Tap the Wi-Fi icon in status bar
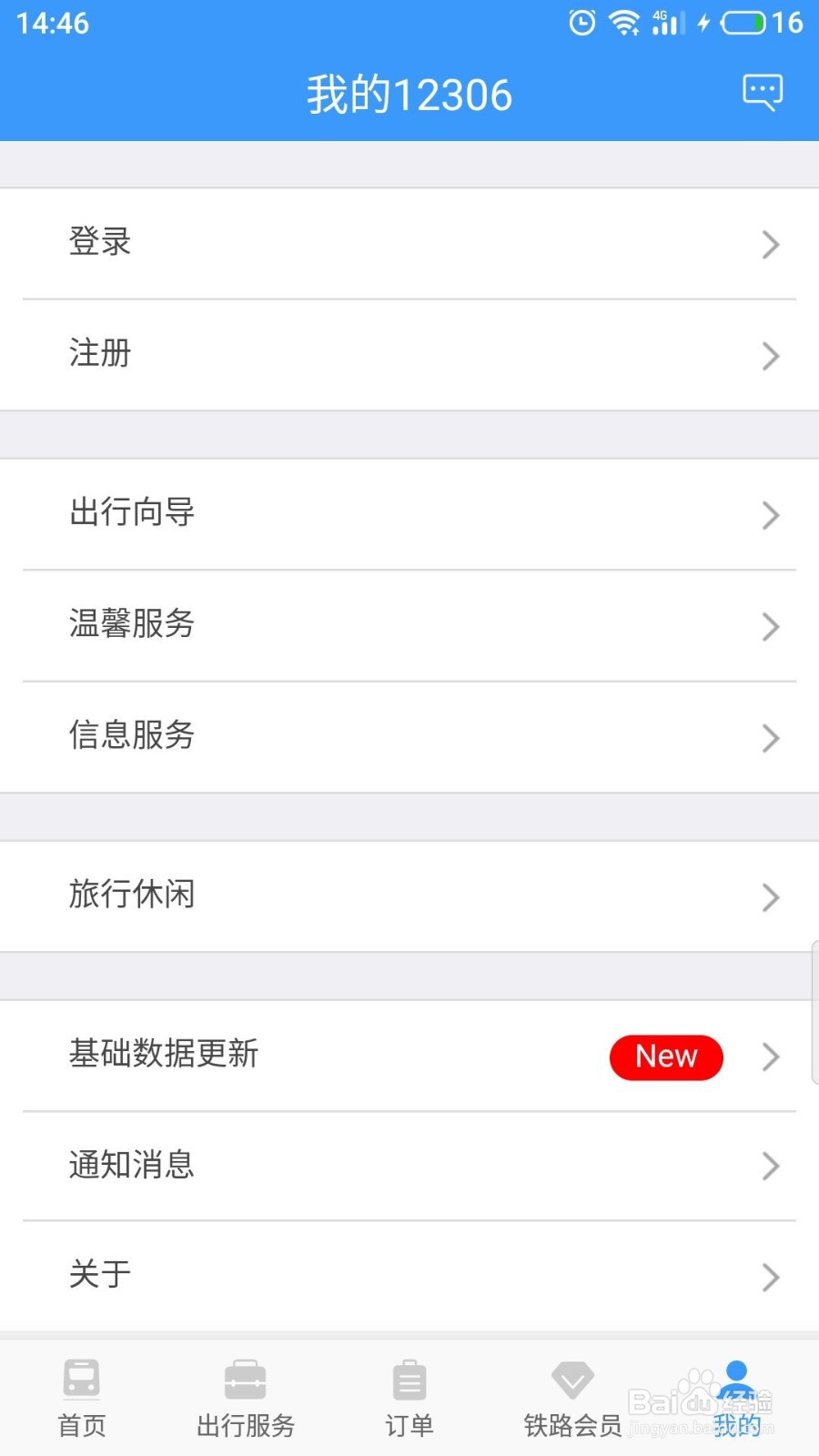 click(624, 23)
